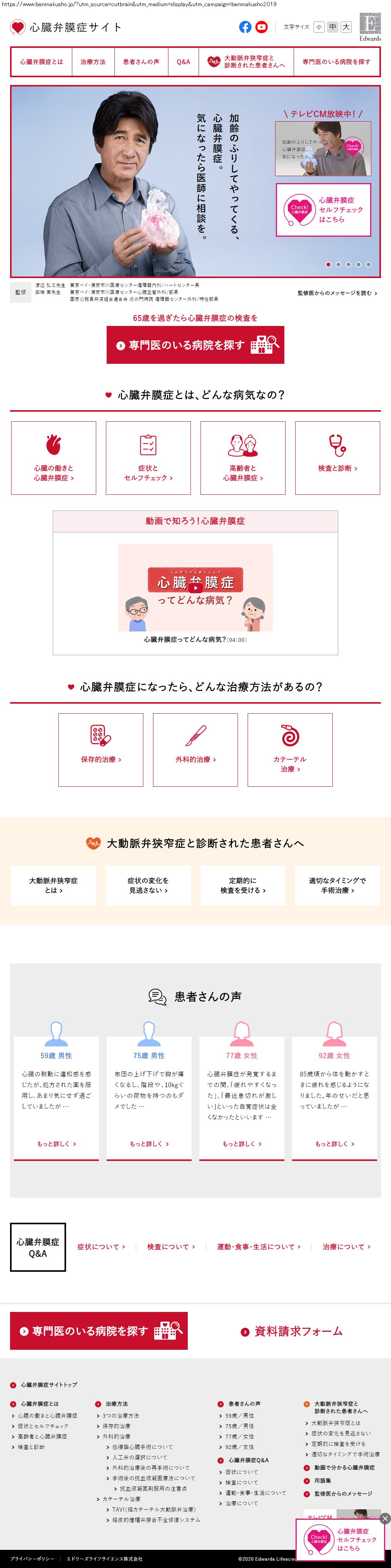Open the YouTube icon in the header
Image resolution: width=391 pixels, height=1568 pixels.
tap(261, 27)
